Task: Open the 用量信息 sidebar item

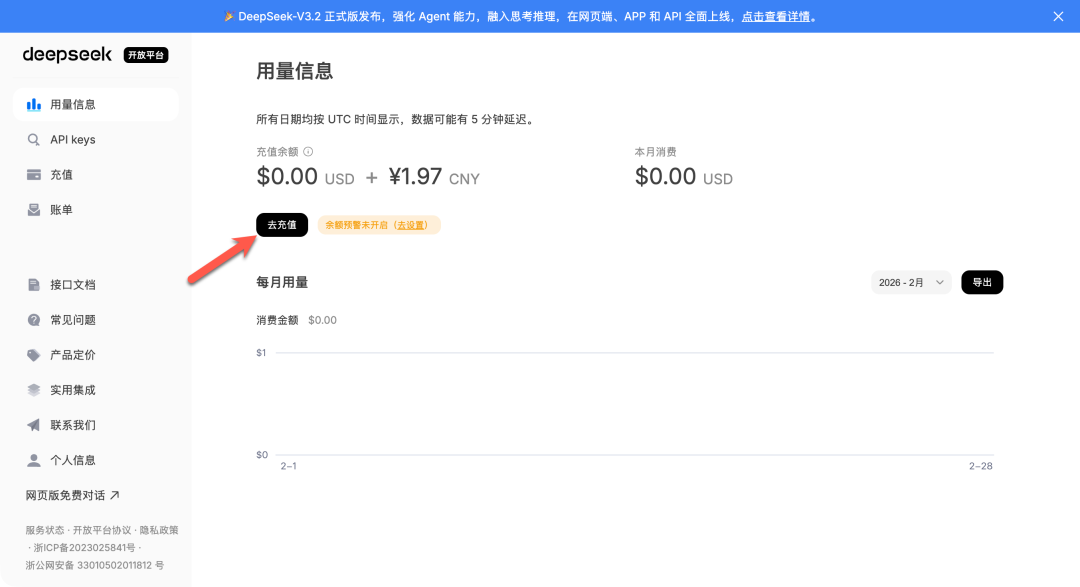Action: tap(73, 104)
